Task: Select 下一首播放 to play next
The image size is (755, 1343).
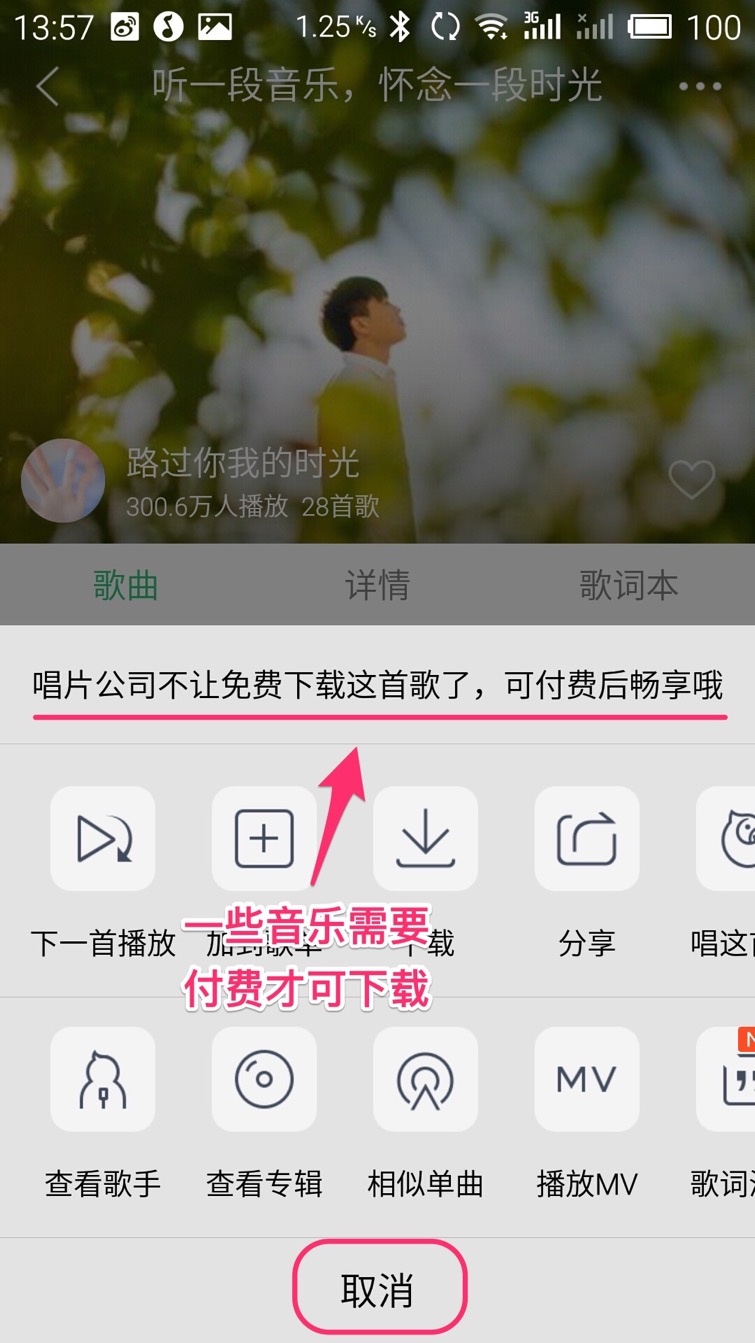Action: (103, 839)
